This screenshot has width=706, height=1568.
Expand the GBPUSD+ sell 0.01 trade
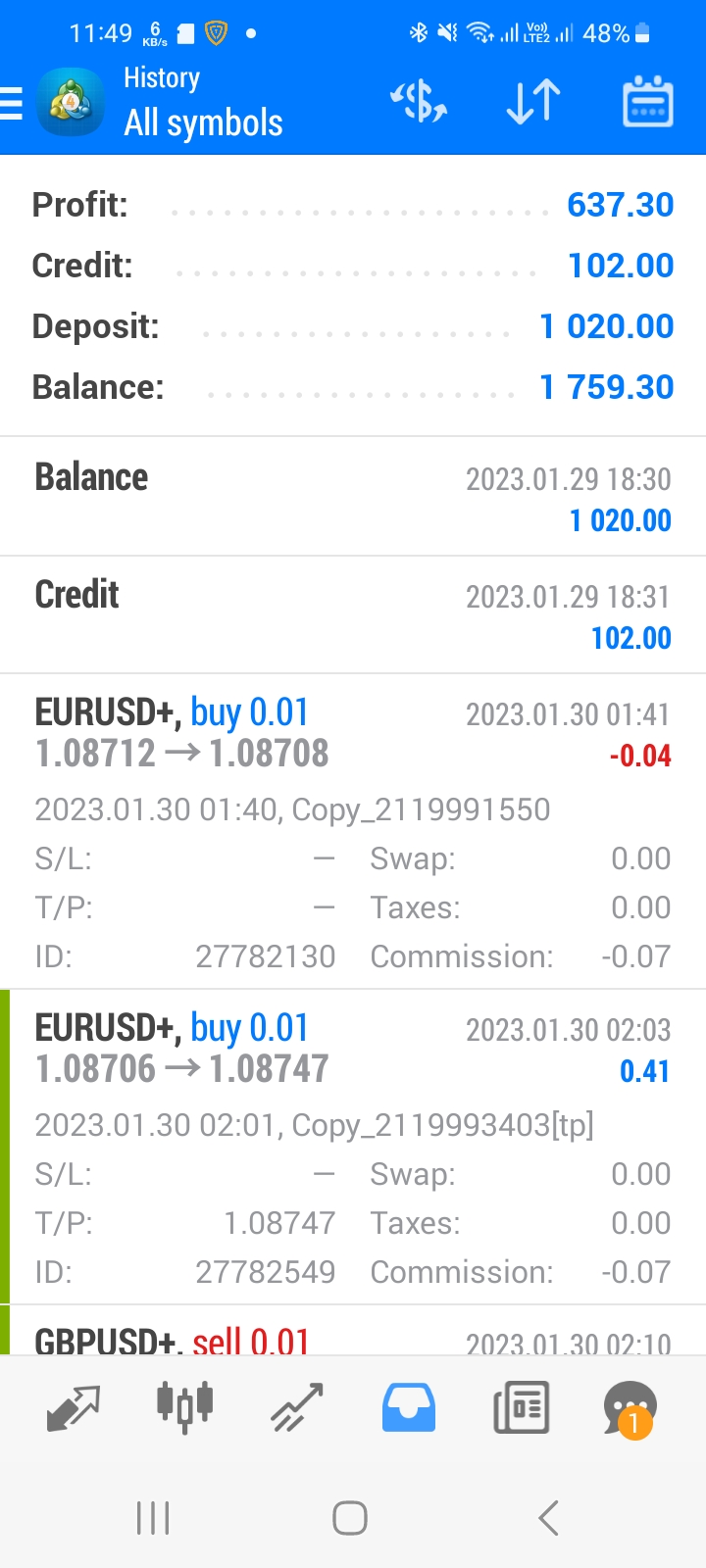353,1331
